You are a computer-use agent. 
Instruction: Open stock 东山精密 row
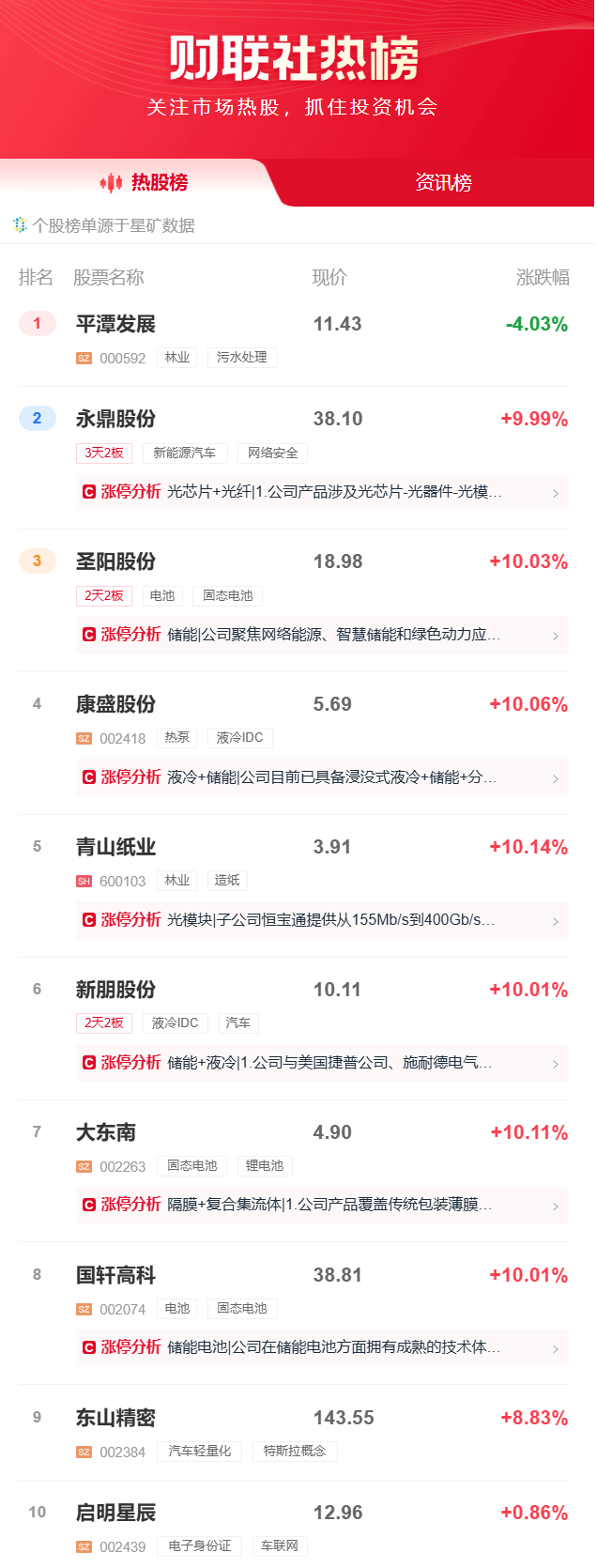pyautogui.click(x=115, y=1419)
